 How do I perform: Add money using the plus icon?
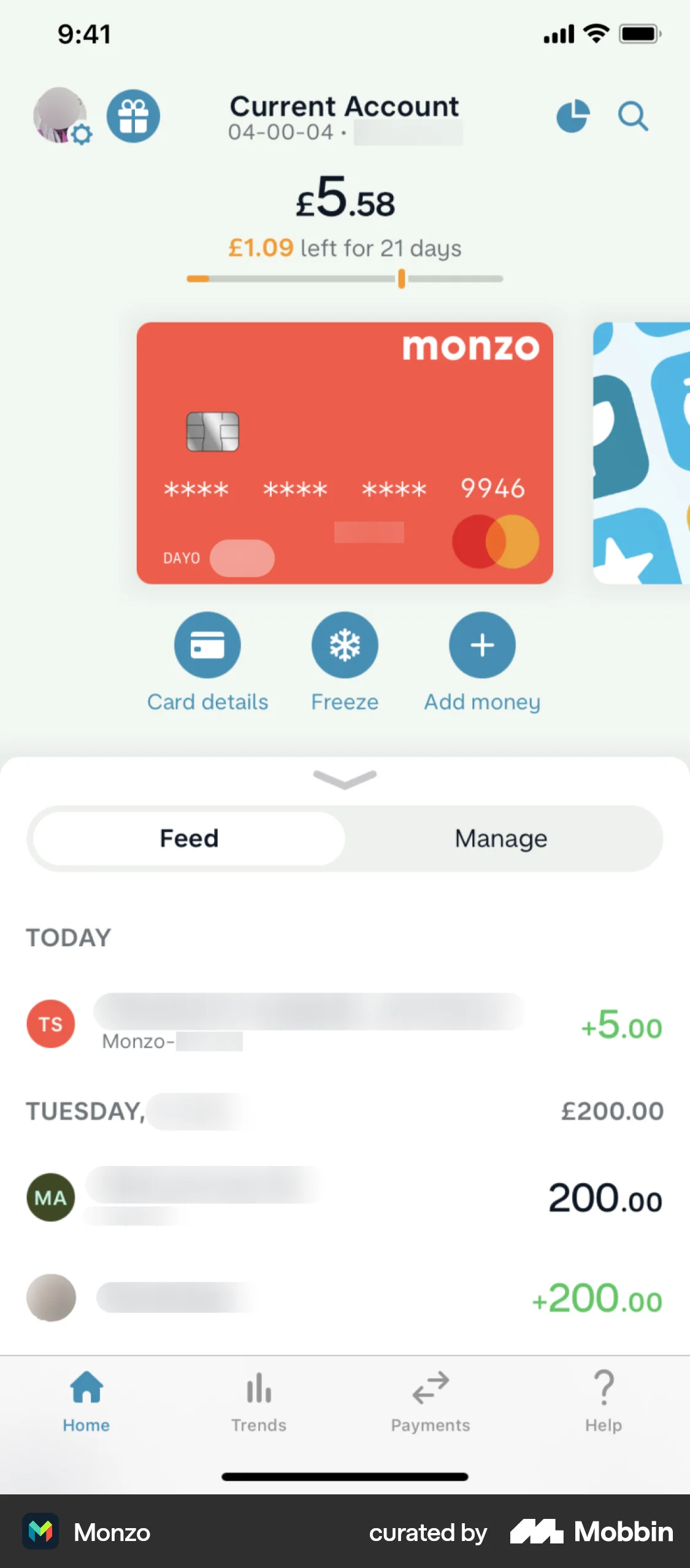[481, 645]
